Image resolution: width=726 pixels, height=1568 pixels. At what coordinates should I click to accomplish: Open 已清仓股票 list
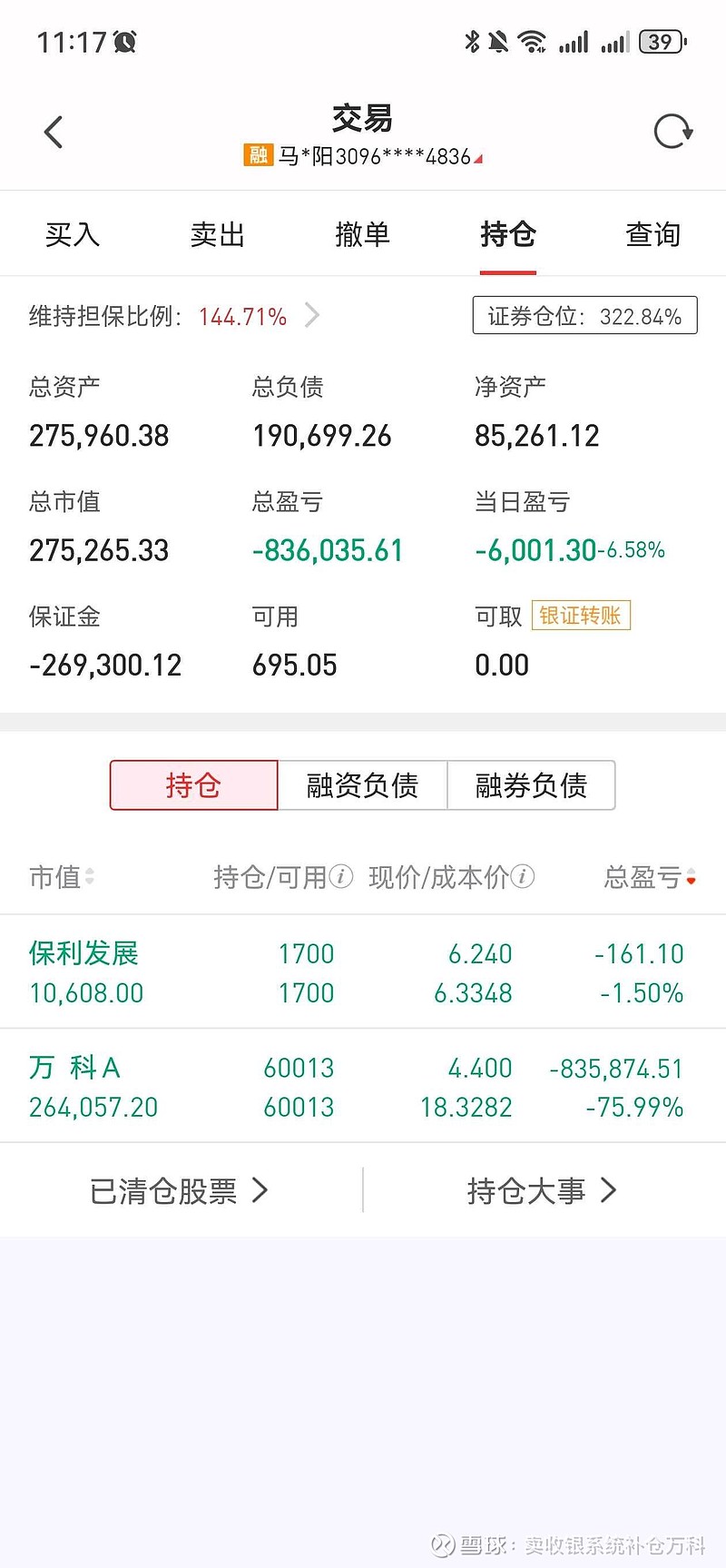coord(179,1190)
